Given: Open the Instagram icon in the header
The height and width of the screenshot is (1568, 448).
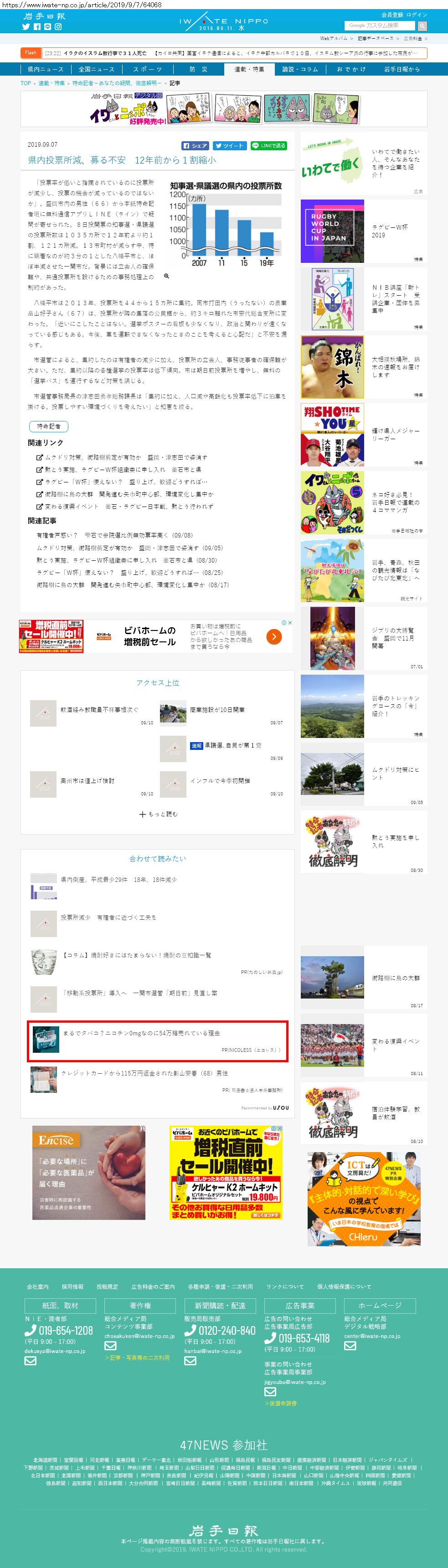Looking at the screenshot, I should tap(58, 27).
